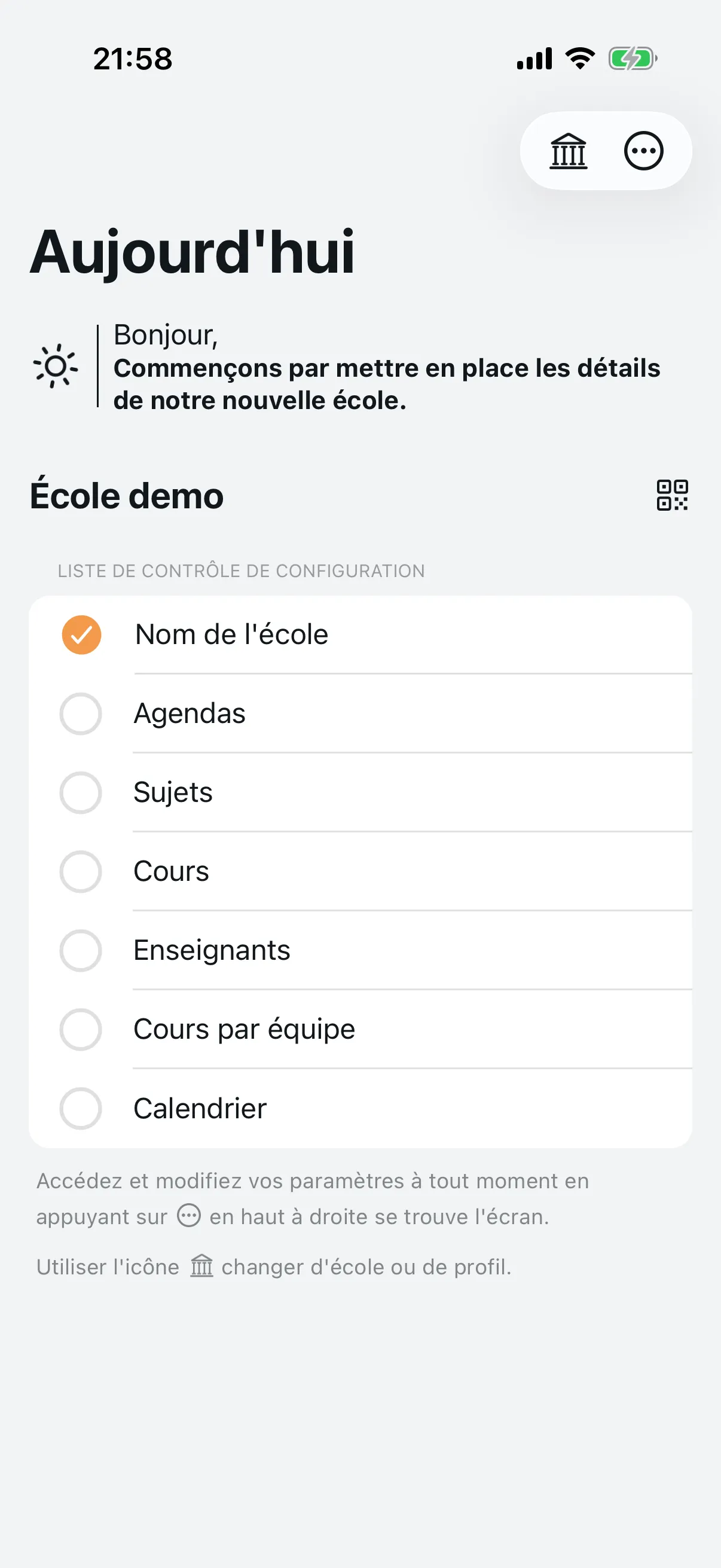Mark Cours as completed
The height and width of the screenshot is (1568, 721).
(81, 872)
